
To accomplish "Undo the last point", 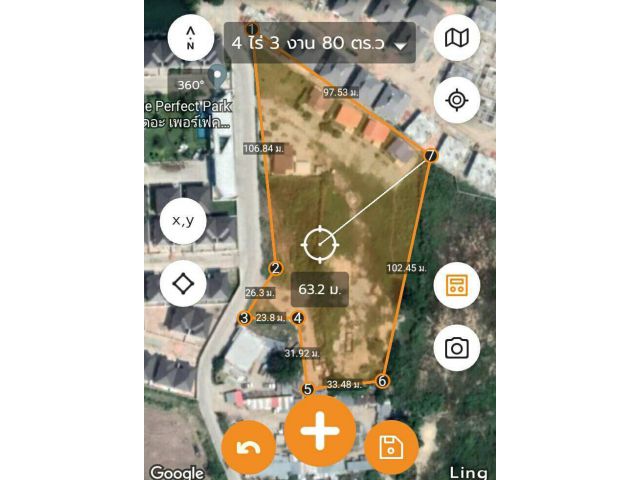I will (x=249, y=447).
